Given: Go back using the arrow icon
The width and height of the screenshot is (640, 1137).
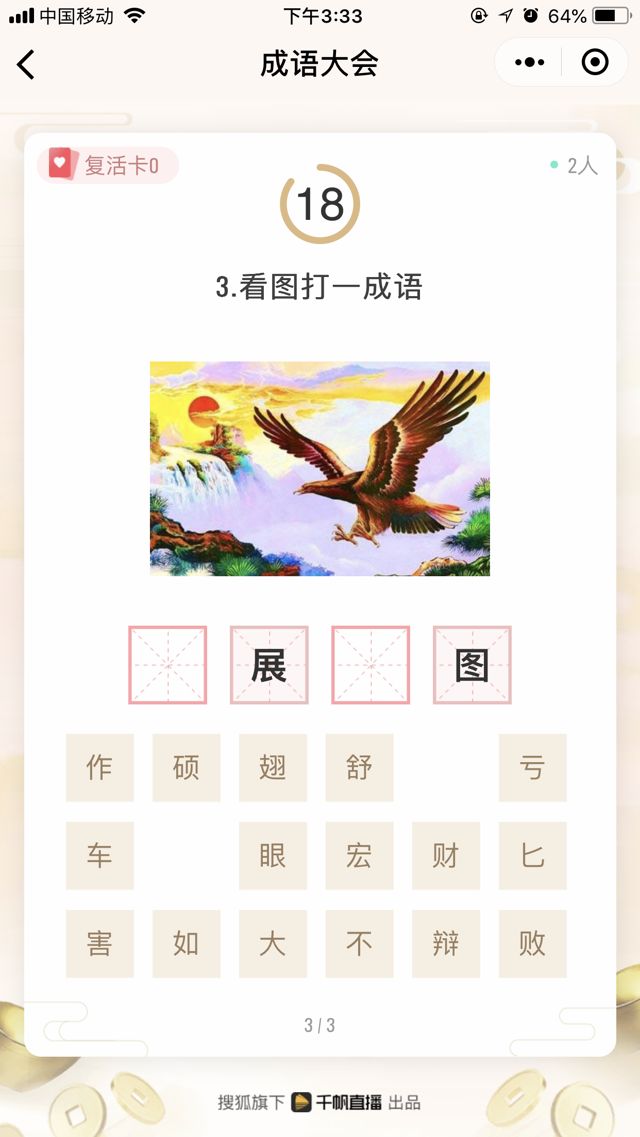Looking at the screenshot, I should pyautogui.click(x=27, y=65).
